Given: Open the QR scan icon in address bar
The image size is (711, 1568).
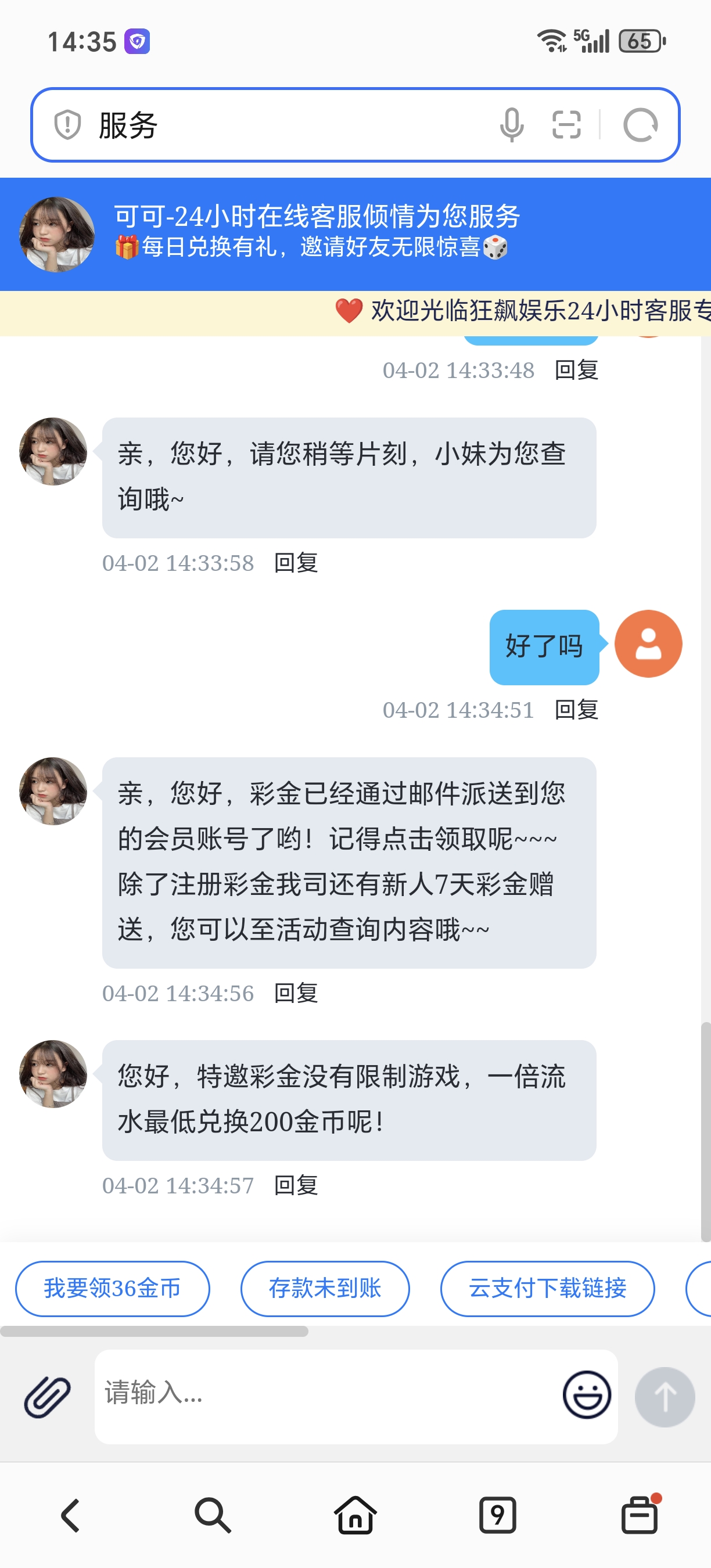Looking at the screenshot, I should 566,125.
